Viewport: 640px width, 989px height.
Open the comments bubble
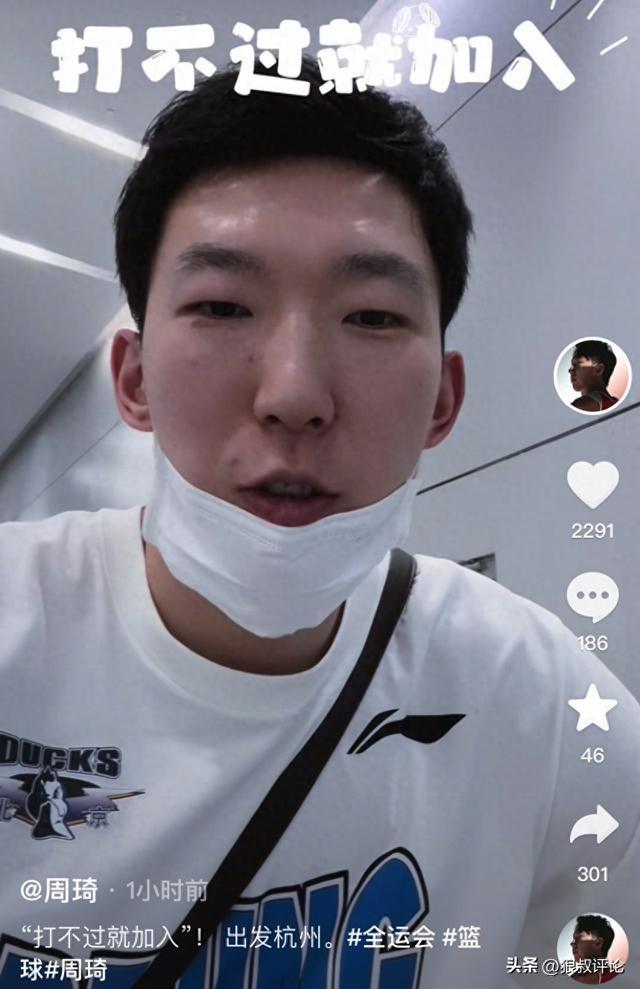coord(592,597)
